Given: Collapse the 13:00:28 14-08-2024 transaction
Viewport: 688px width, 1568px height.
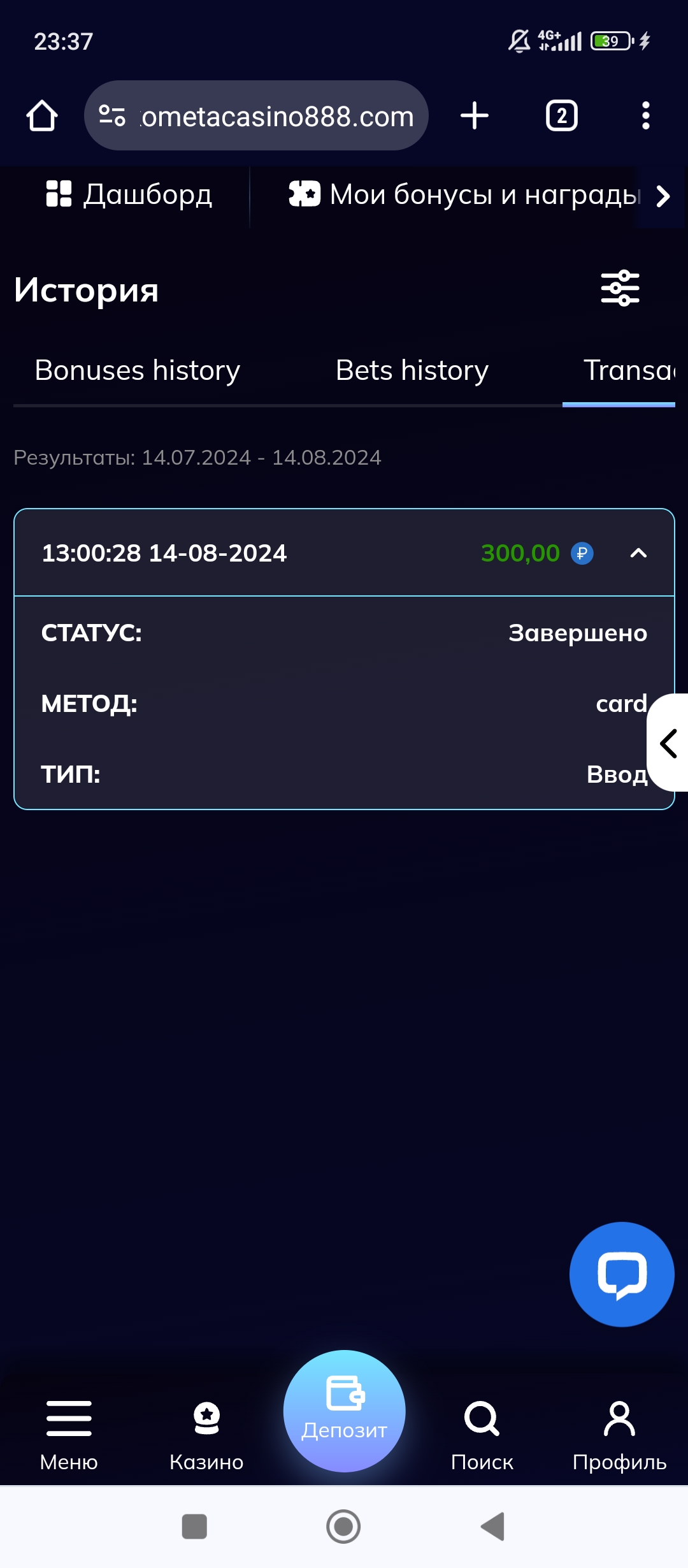Looking at the screenshot, I should pos(638,553).
